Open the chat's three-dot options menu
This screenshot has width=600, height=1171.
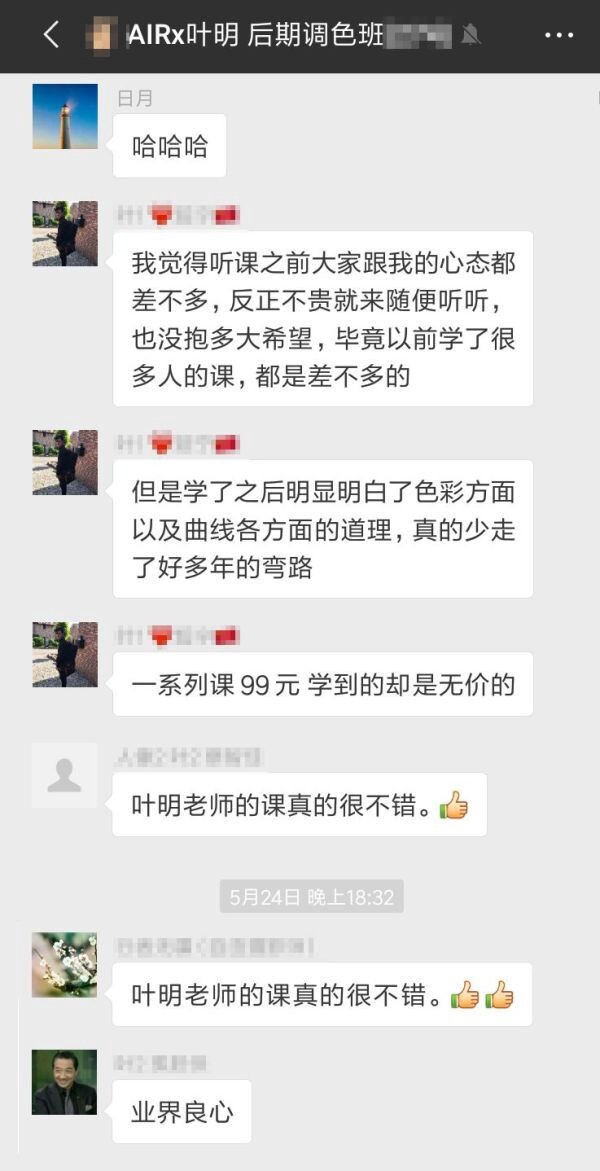coord(558,35)
